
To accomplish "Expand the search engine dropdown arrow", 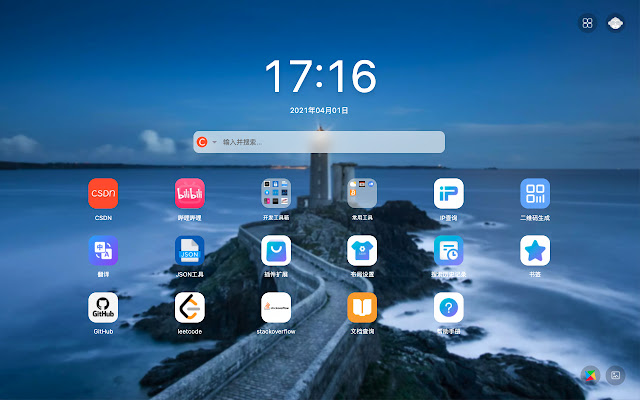I will point(214,142).
